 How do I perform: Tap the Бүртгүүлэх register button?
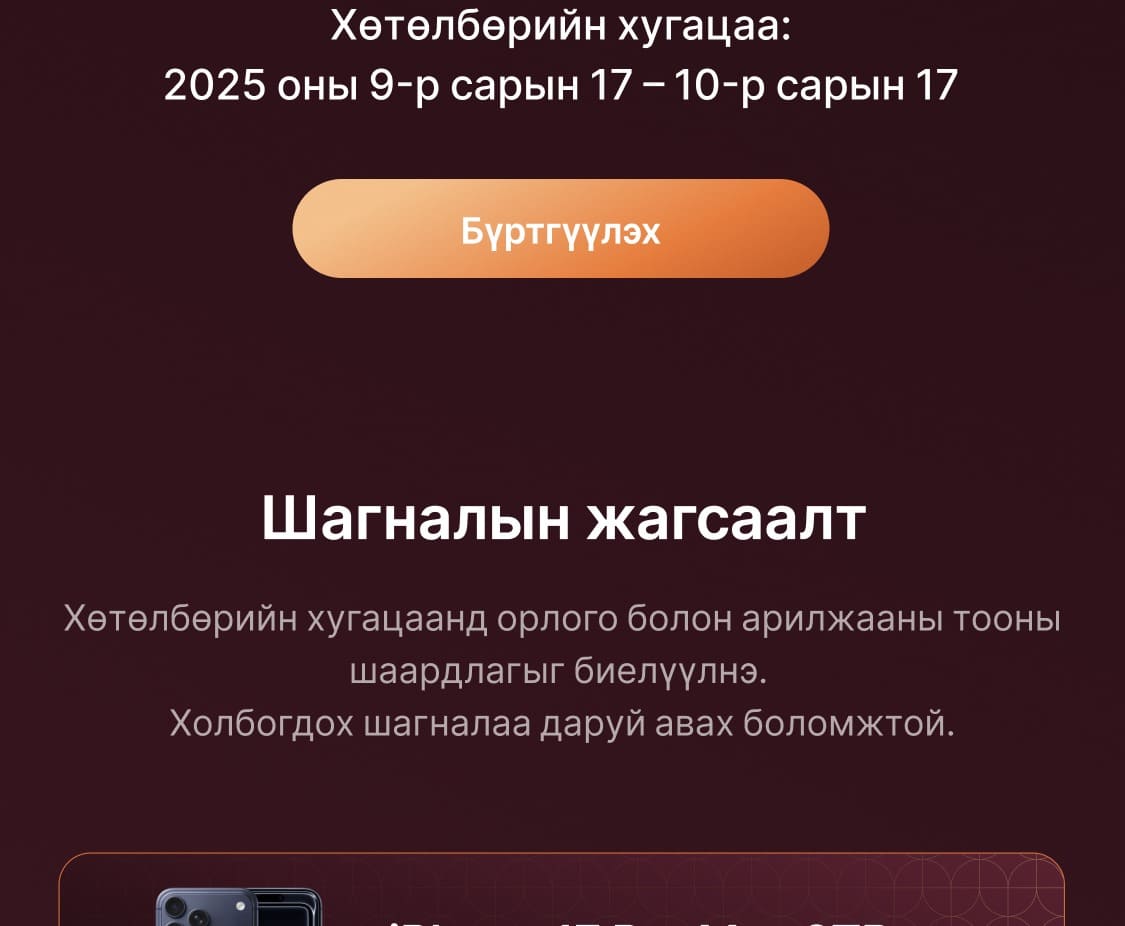pyautogui.click(x=560, y=229)
